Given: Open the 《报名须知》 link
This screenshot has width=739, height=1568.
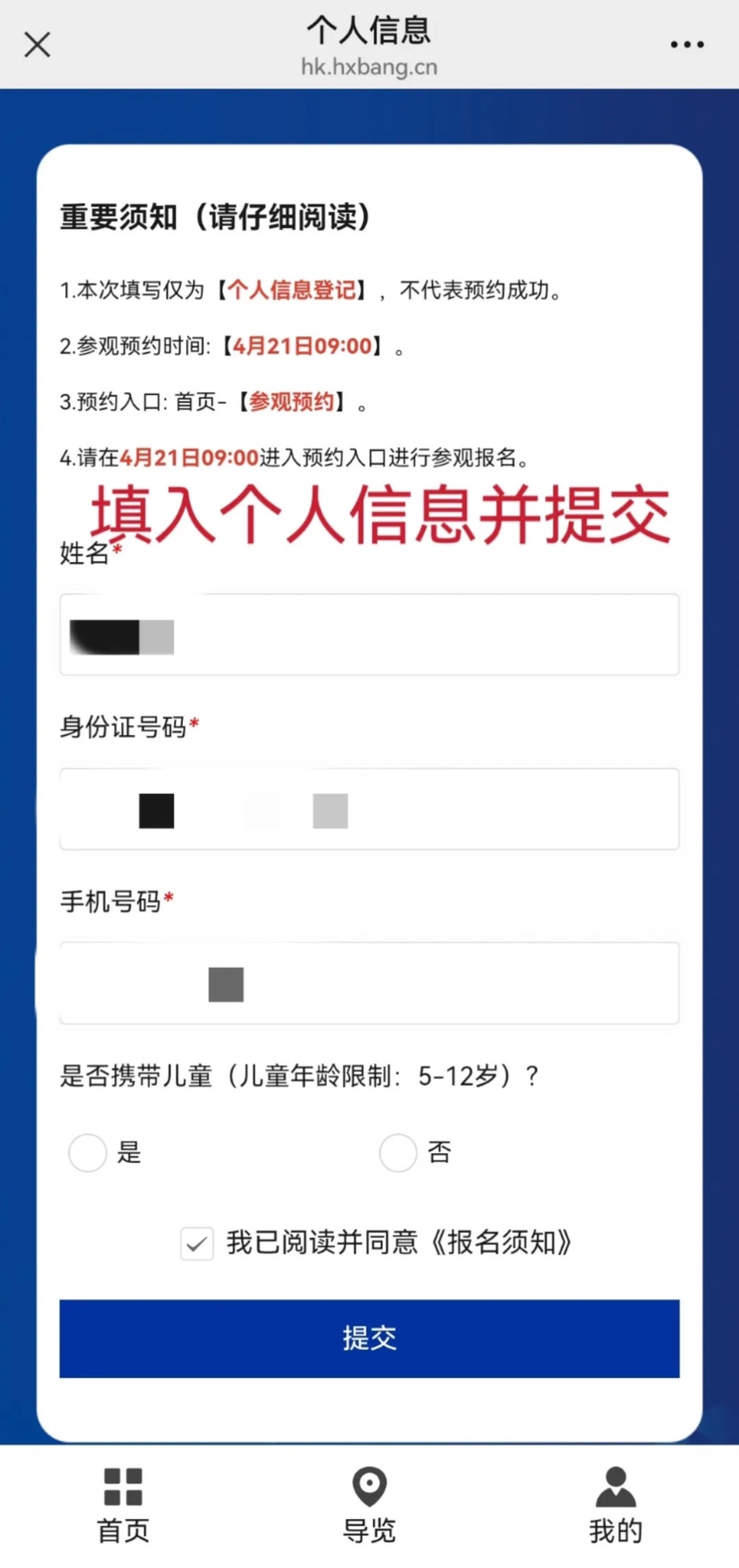Looking at the screenshot, I should point(502,1242).
